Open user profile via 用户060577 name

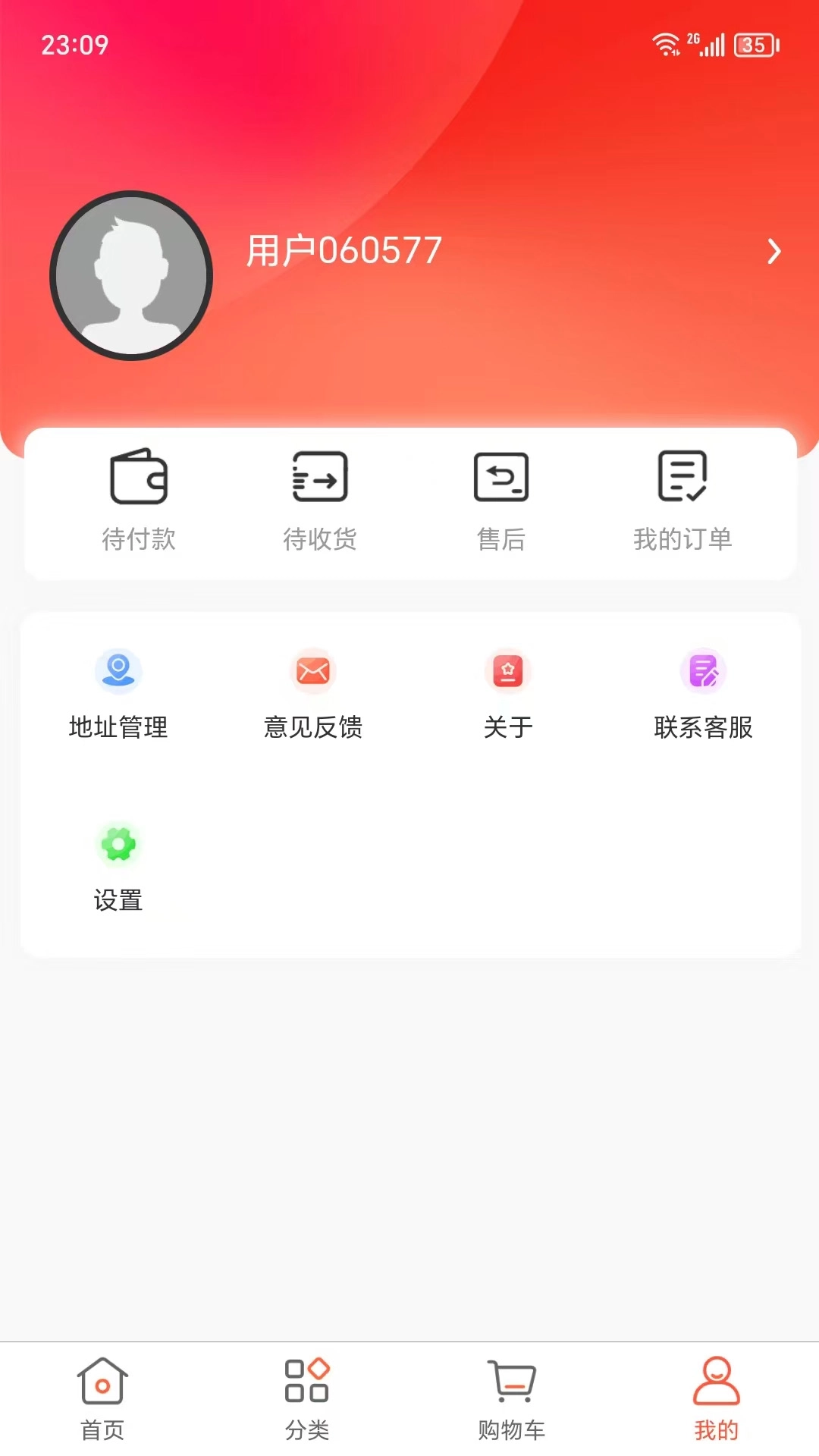pyautogui.click(x=343, y=250)
